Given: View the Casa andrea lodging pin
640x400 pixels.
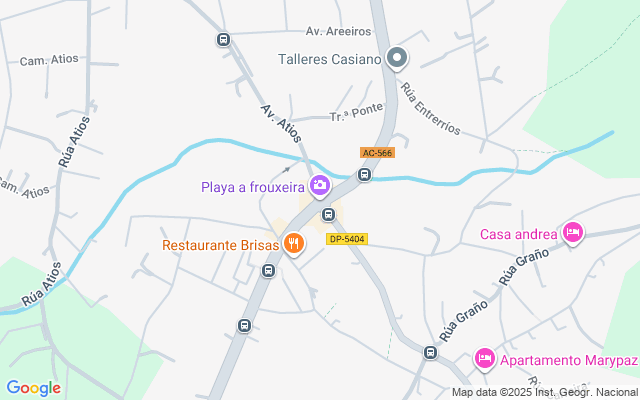Looking at the screenshot, I should [x=572, y=233].
